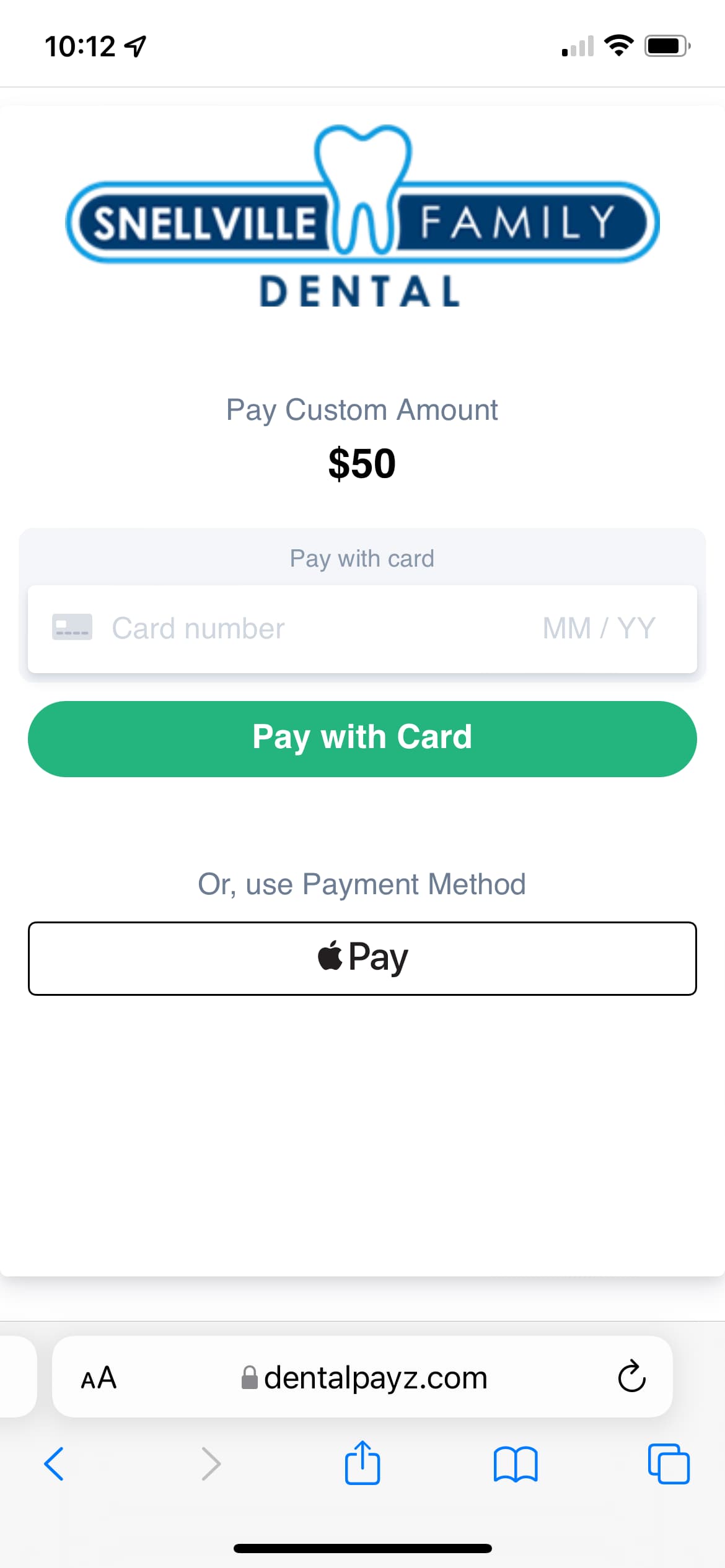Submit payment with the Pay with Card button
This screenshot has width=725, height=1568.
click(x=362, y=738)
